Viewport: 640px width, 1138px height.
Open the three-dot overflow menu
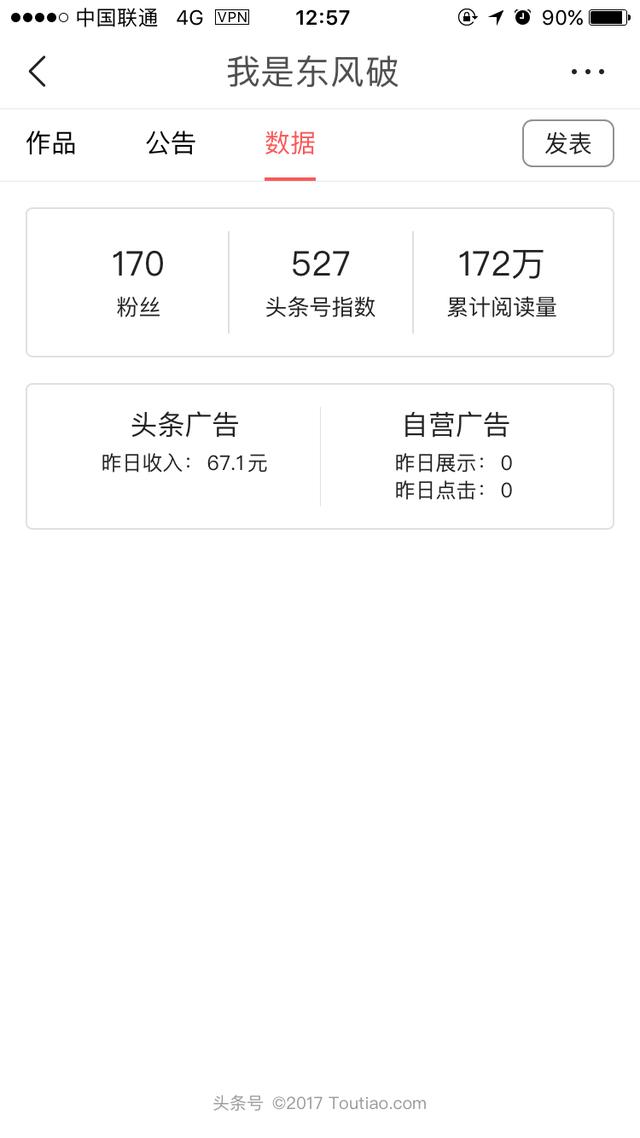pyautogui.click(x=587, y=72)
